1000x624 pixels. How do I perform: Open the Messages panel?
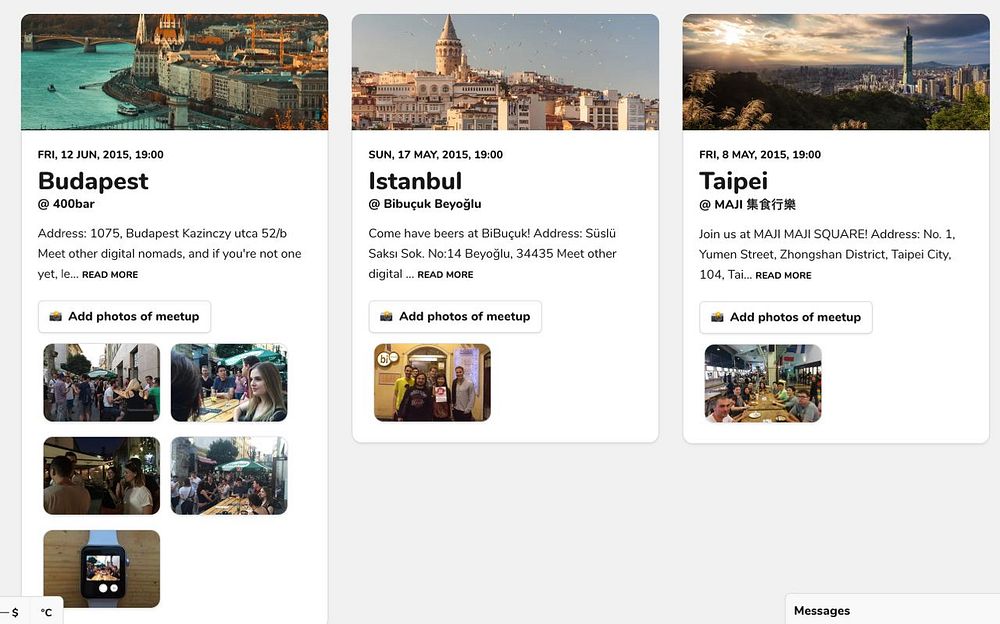(x=822, y=610)
